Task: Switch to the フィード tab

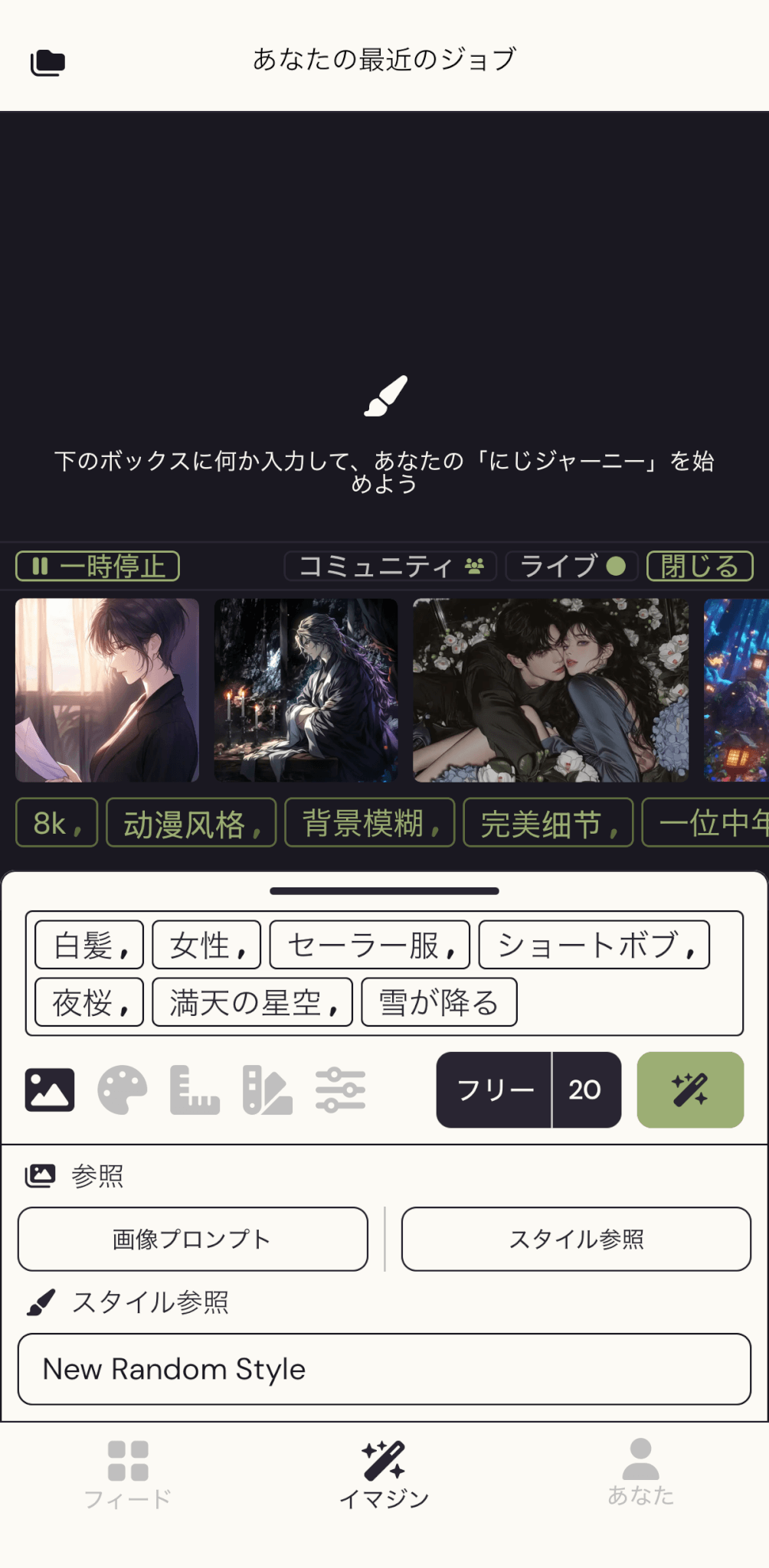Action: [x=128, y=1474]
